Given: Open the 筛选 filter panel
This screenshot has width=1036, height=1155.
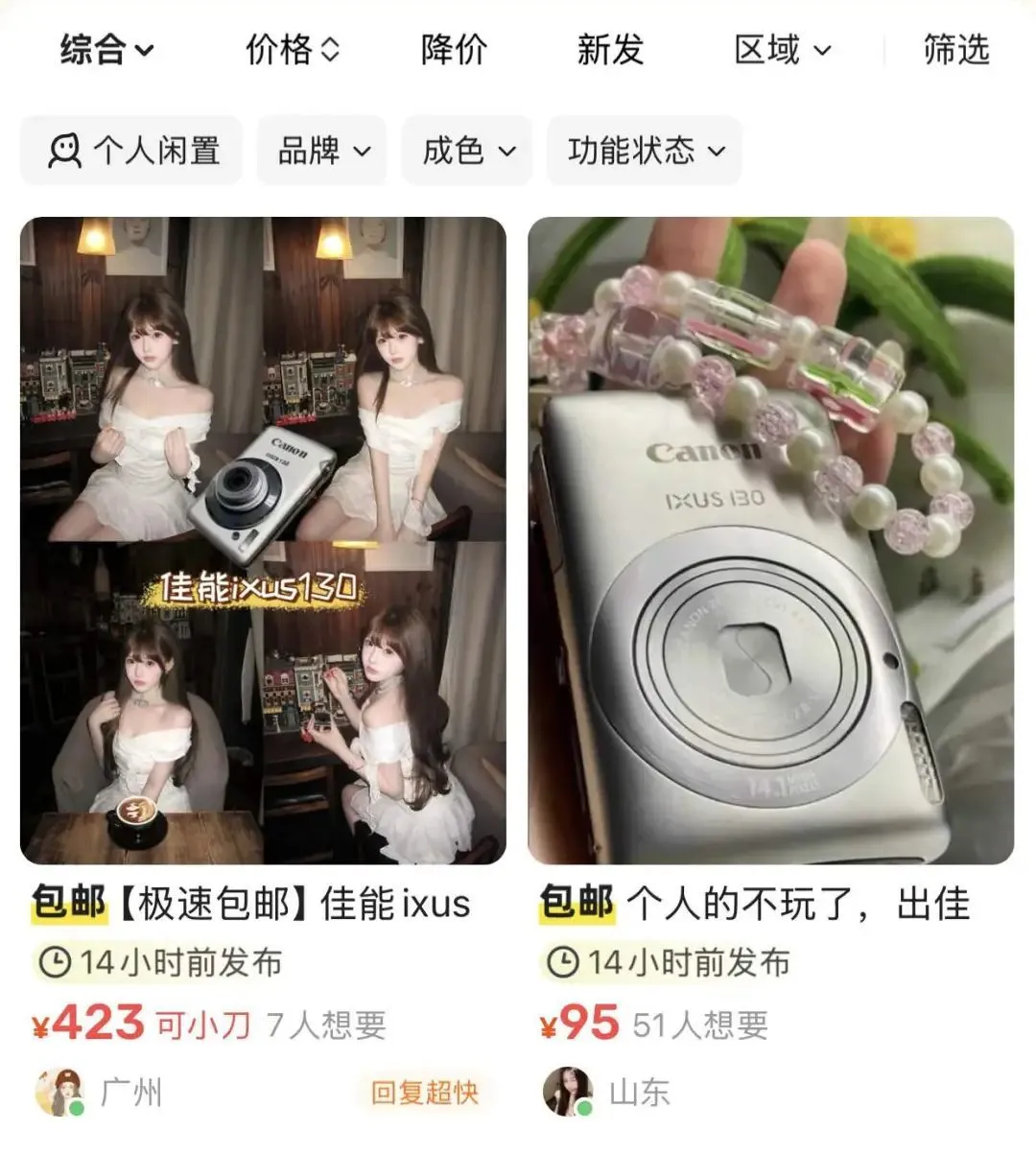Looking at the screenshot, I should click(955, 50).
